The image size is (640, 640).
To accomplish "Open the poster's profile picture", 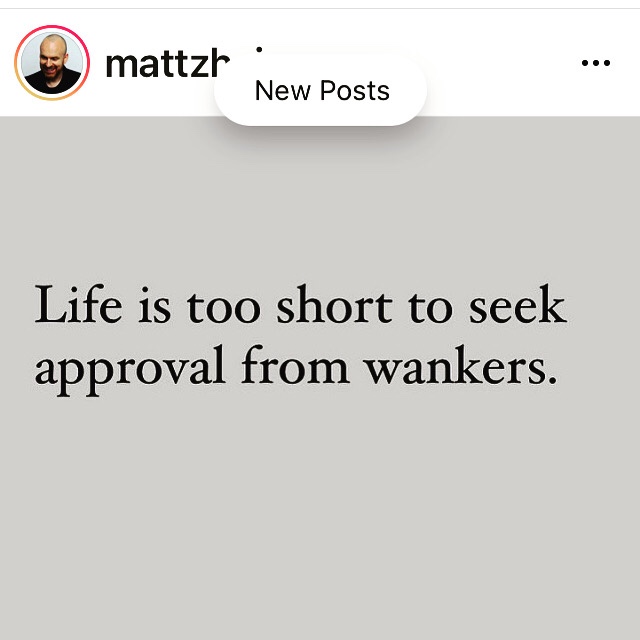I will pyautogui.click(x=52, y=63).
